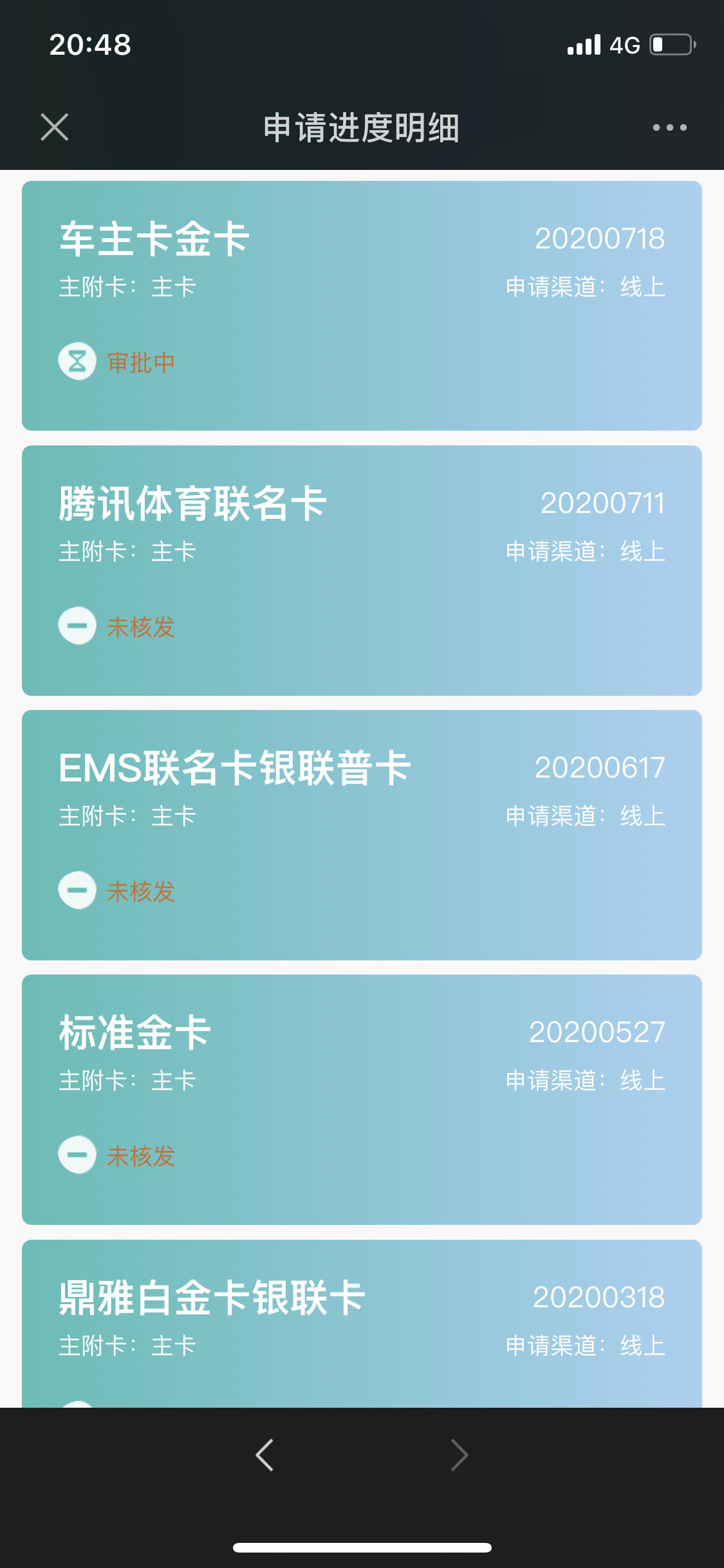Tap the browser forward arrow
Image resolution: width=724 pixels, height=1568 pixels.
pyautogui.click(x=459, y=1455)
